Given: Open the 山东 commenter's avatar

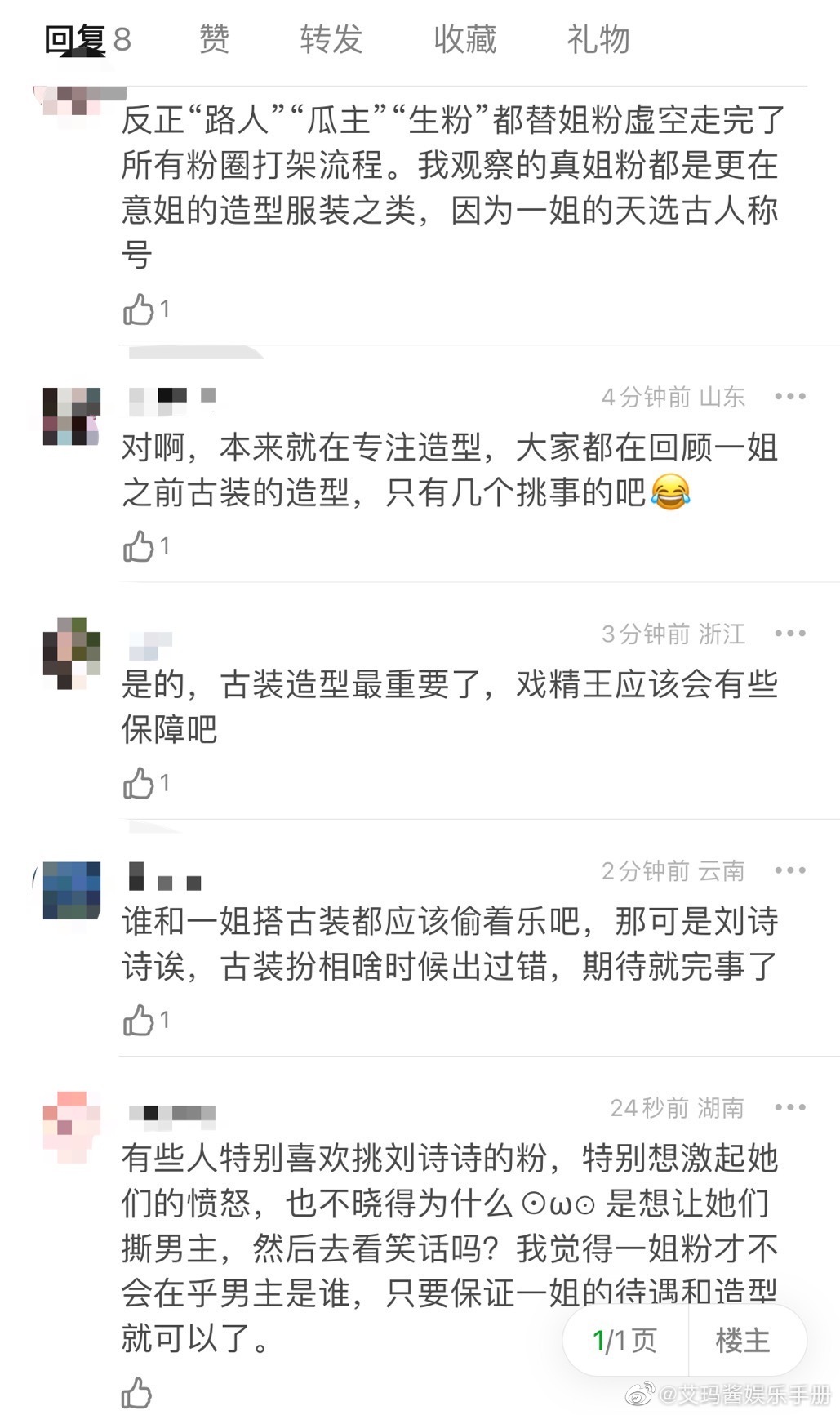Looking at the screenshot, I should tap(72, 416).
